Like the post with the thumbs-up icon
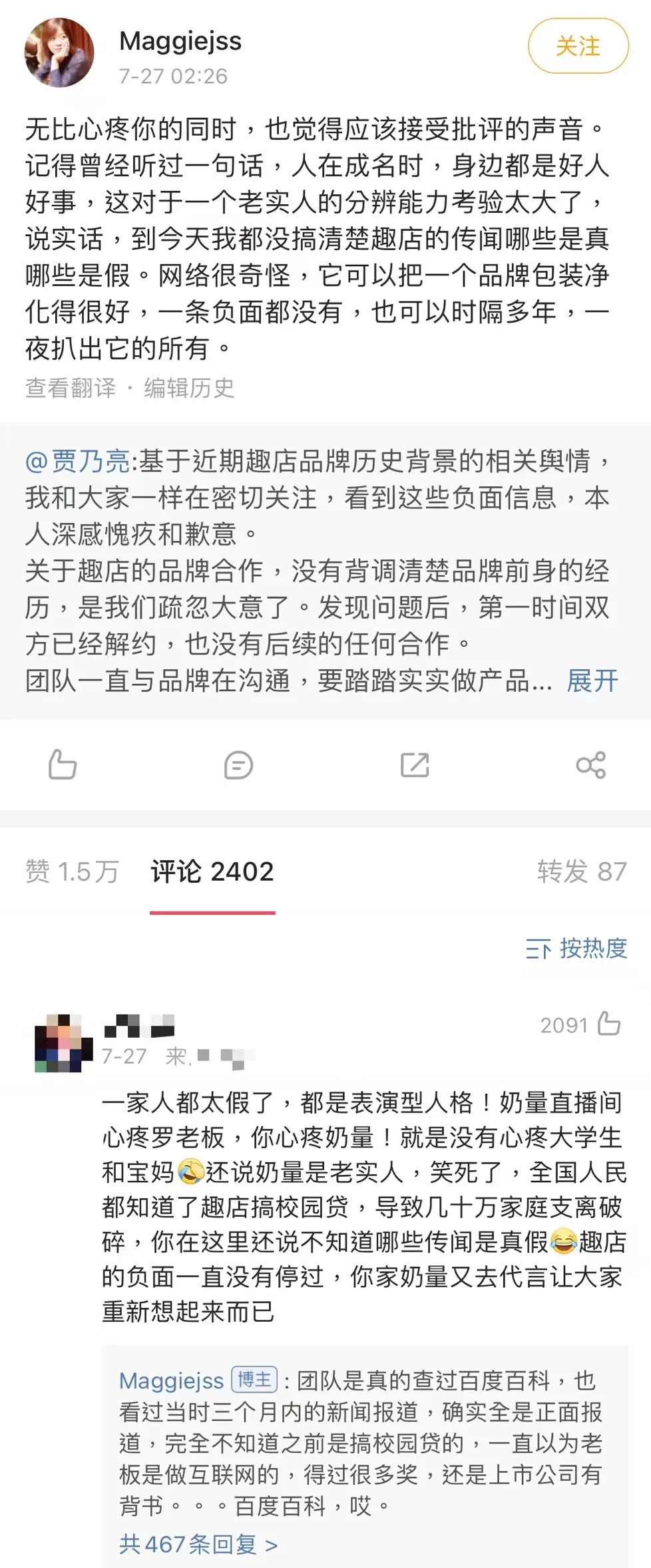 [63, 764]
